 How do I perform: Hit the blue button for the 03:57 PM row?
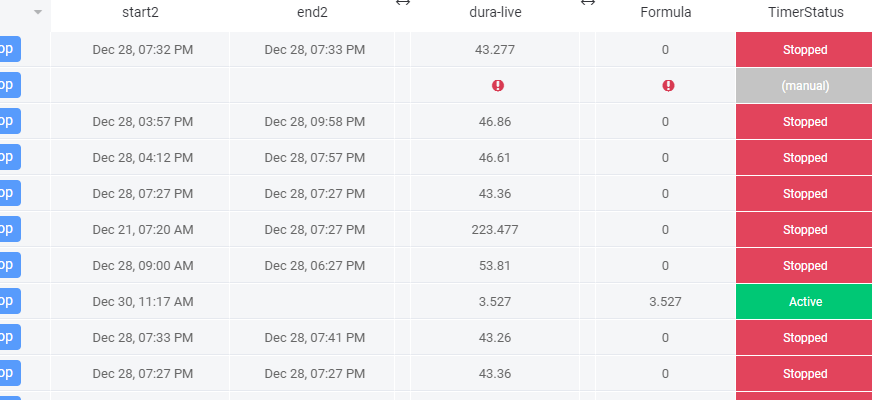coord(9,121)
